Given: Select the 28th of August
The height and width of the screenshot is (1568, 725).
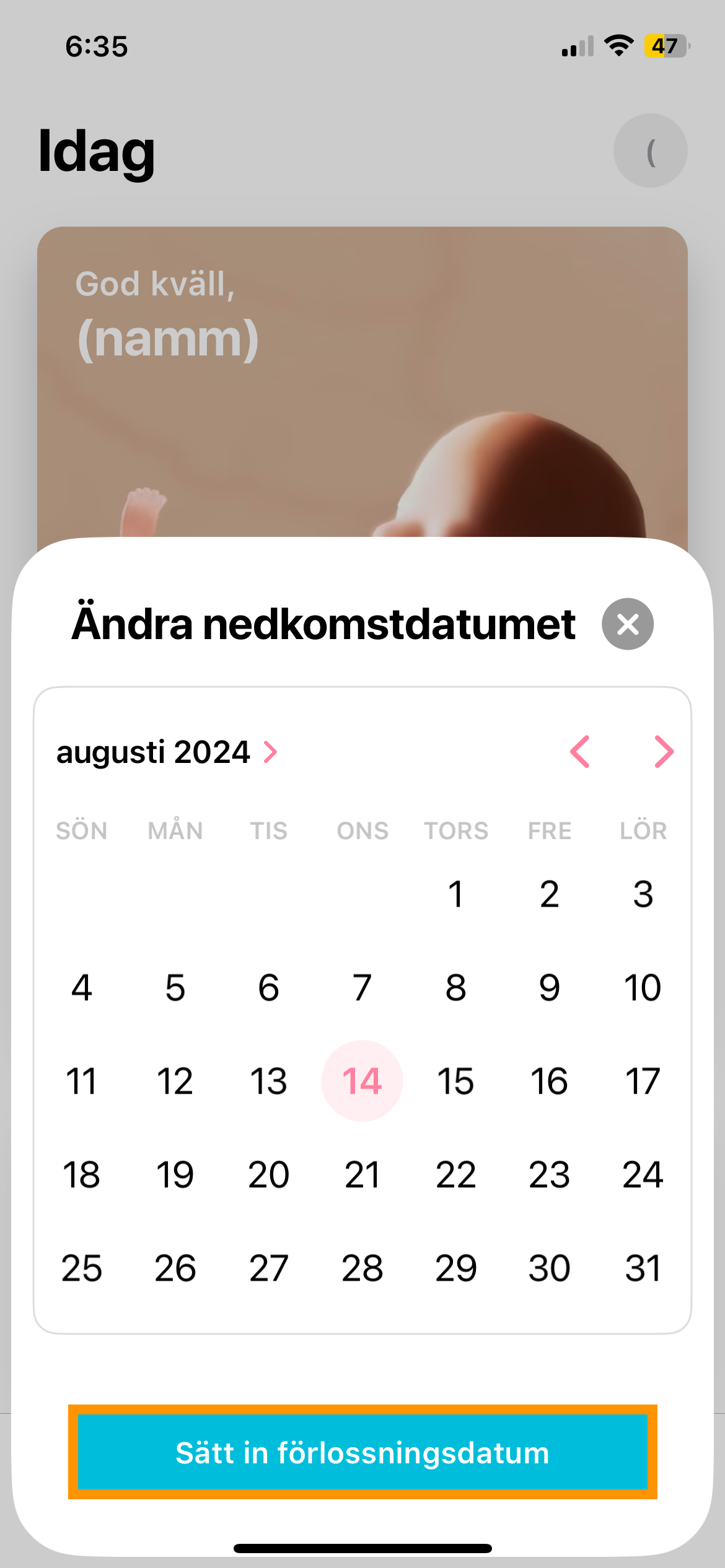Looking at the screenshot, I should [362, 1268].
